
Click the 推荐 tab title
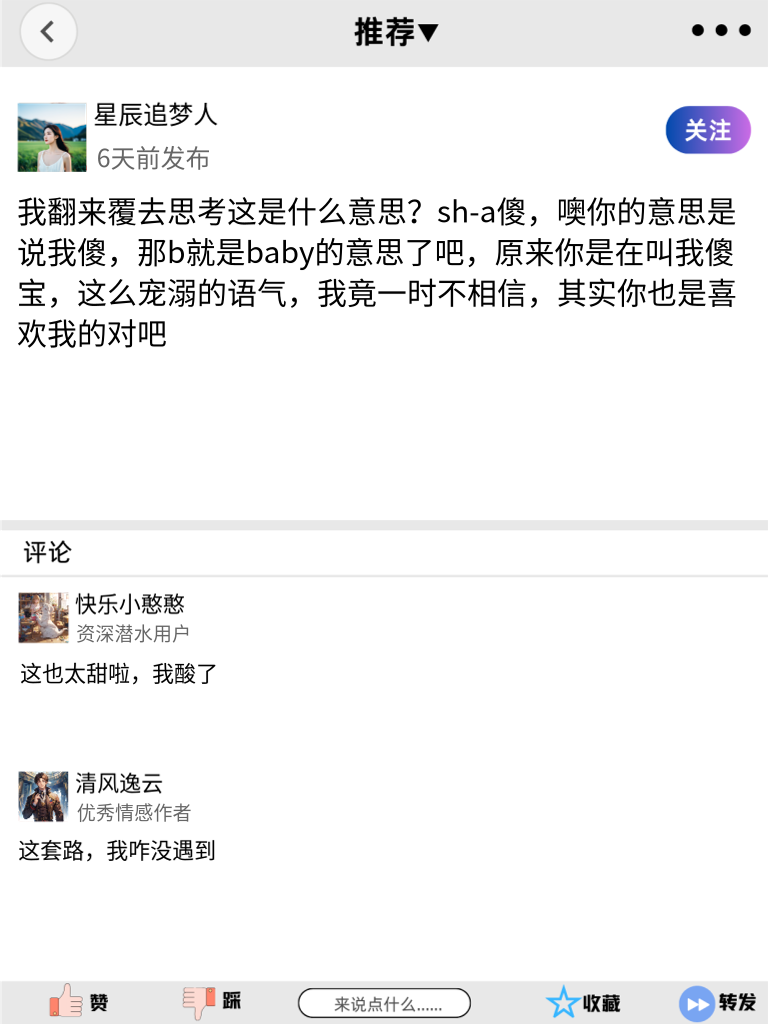coord(385,31)
